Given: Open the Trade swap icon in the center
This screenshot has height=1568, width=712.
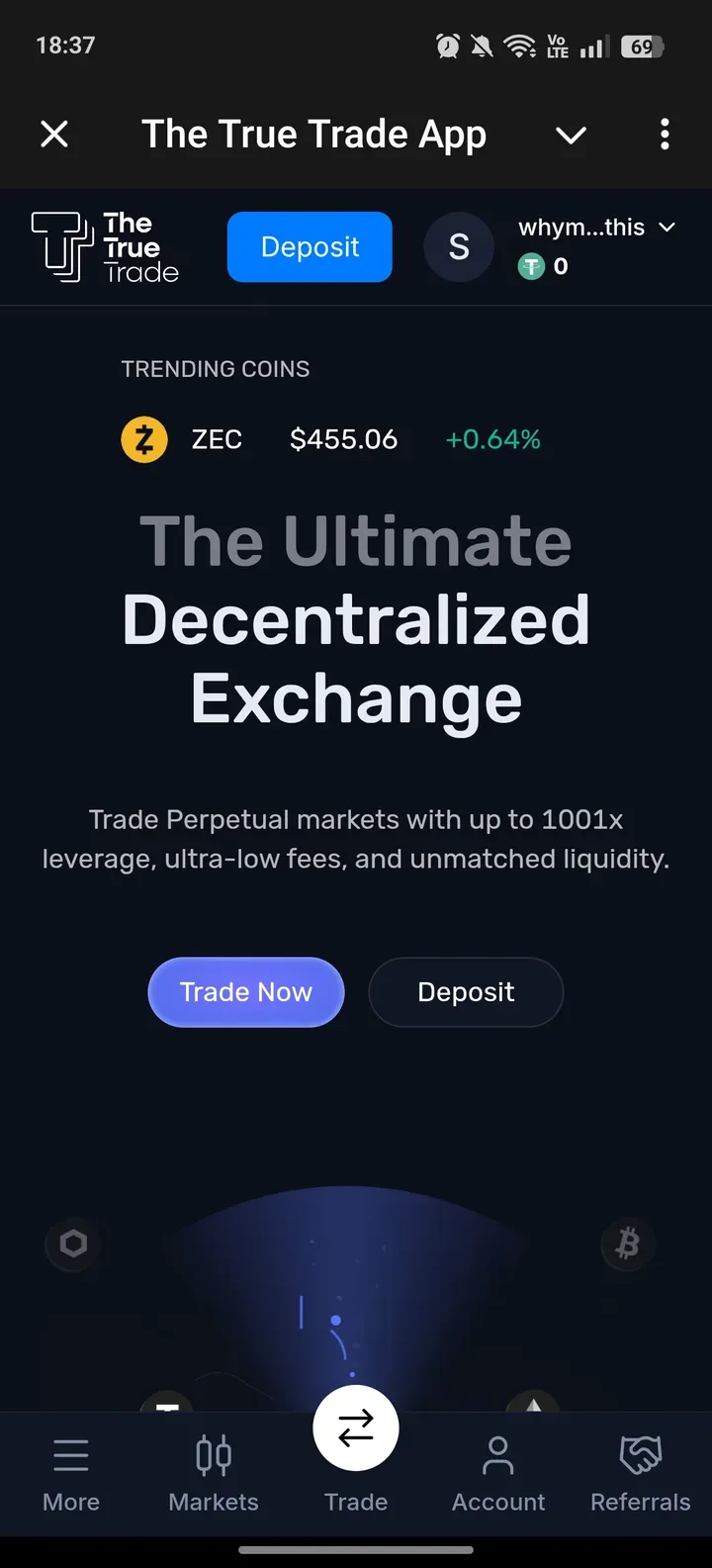Looking at the screenshot, I should (x=356, y=1428).
